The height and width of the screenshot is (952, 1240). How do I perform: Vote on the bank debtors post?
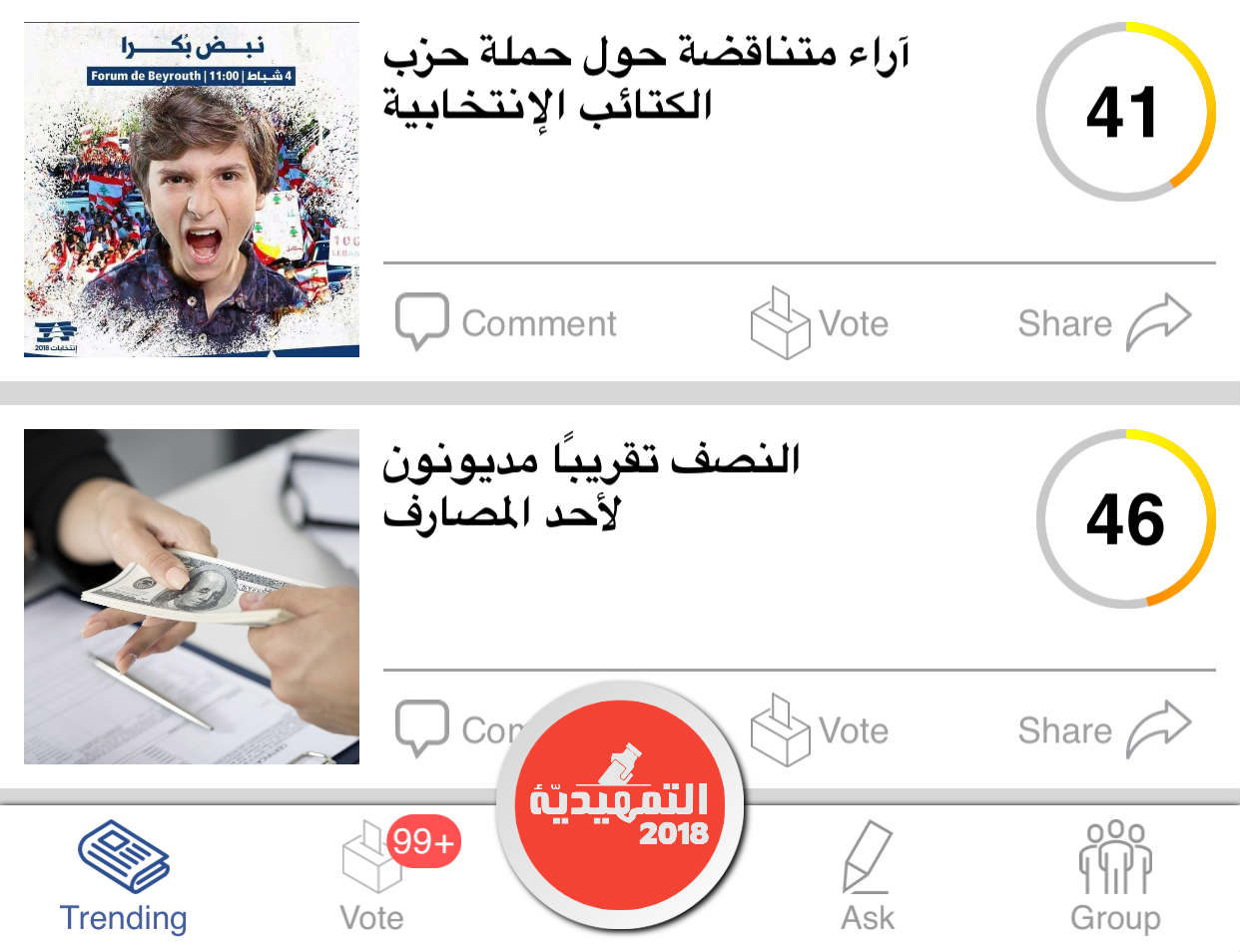coord(820,729)
